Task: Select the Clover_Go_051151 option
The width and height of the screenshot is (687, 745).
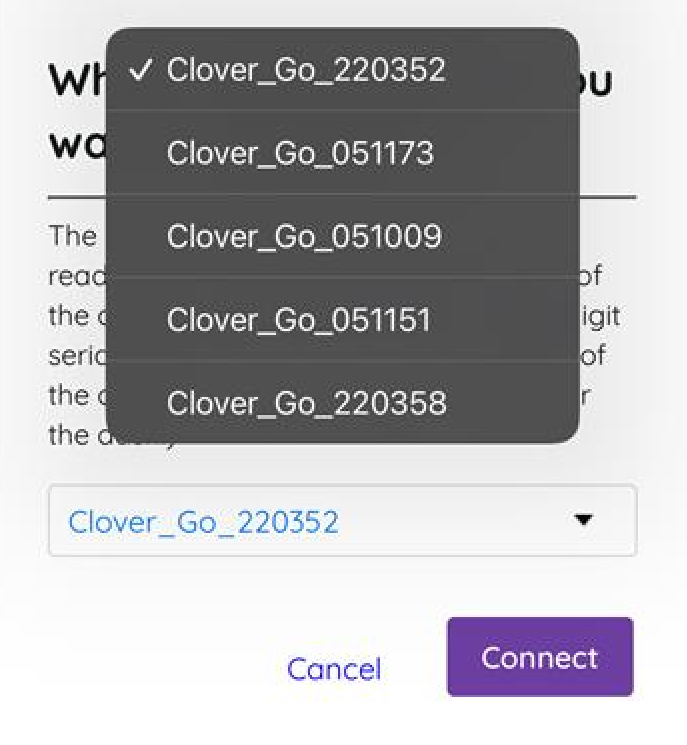Action: (x=299, y=320)
